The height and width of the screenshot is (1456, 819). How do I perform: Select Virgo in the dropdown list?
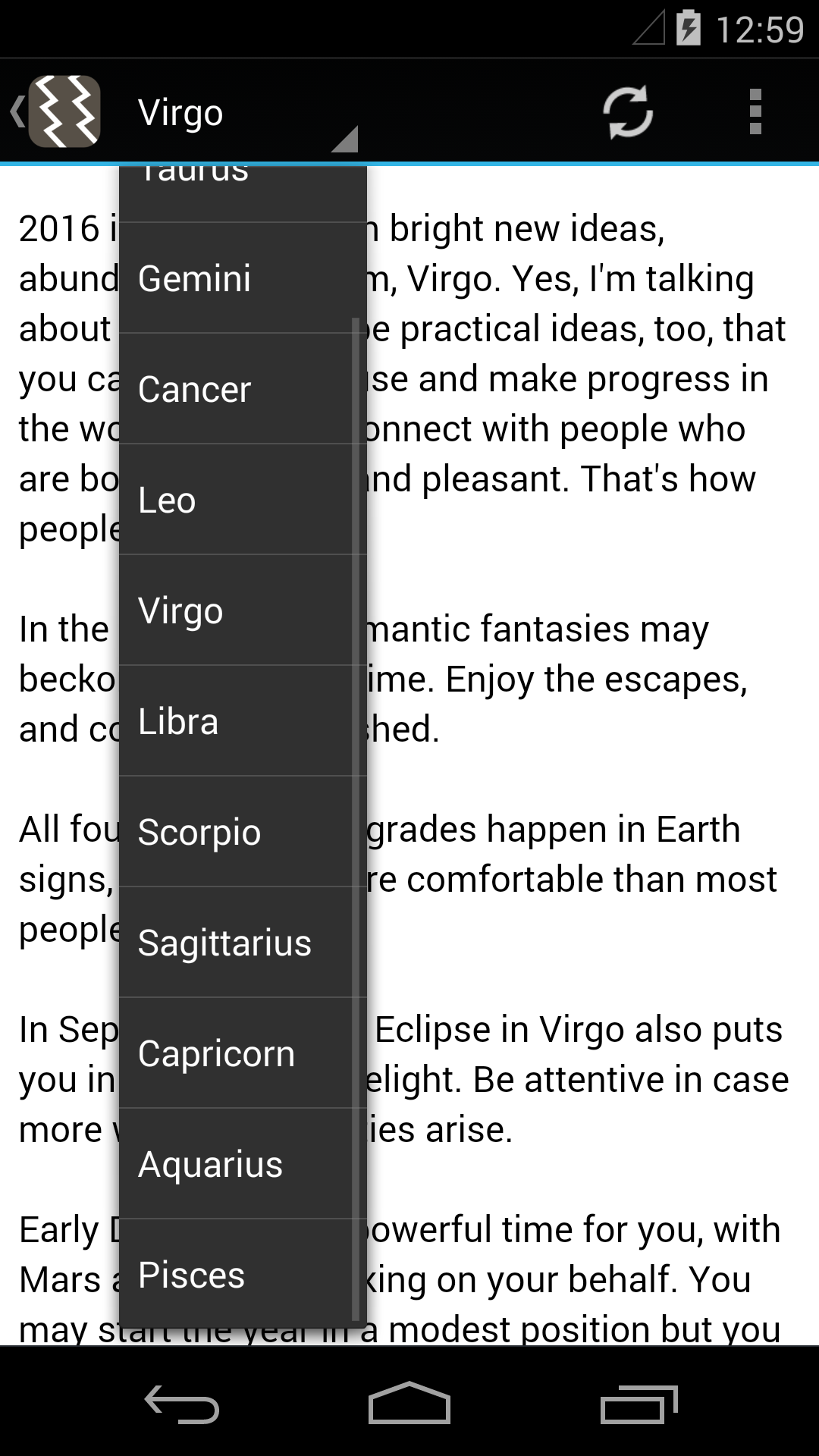coord(241,610)
